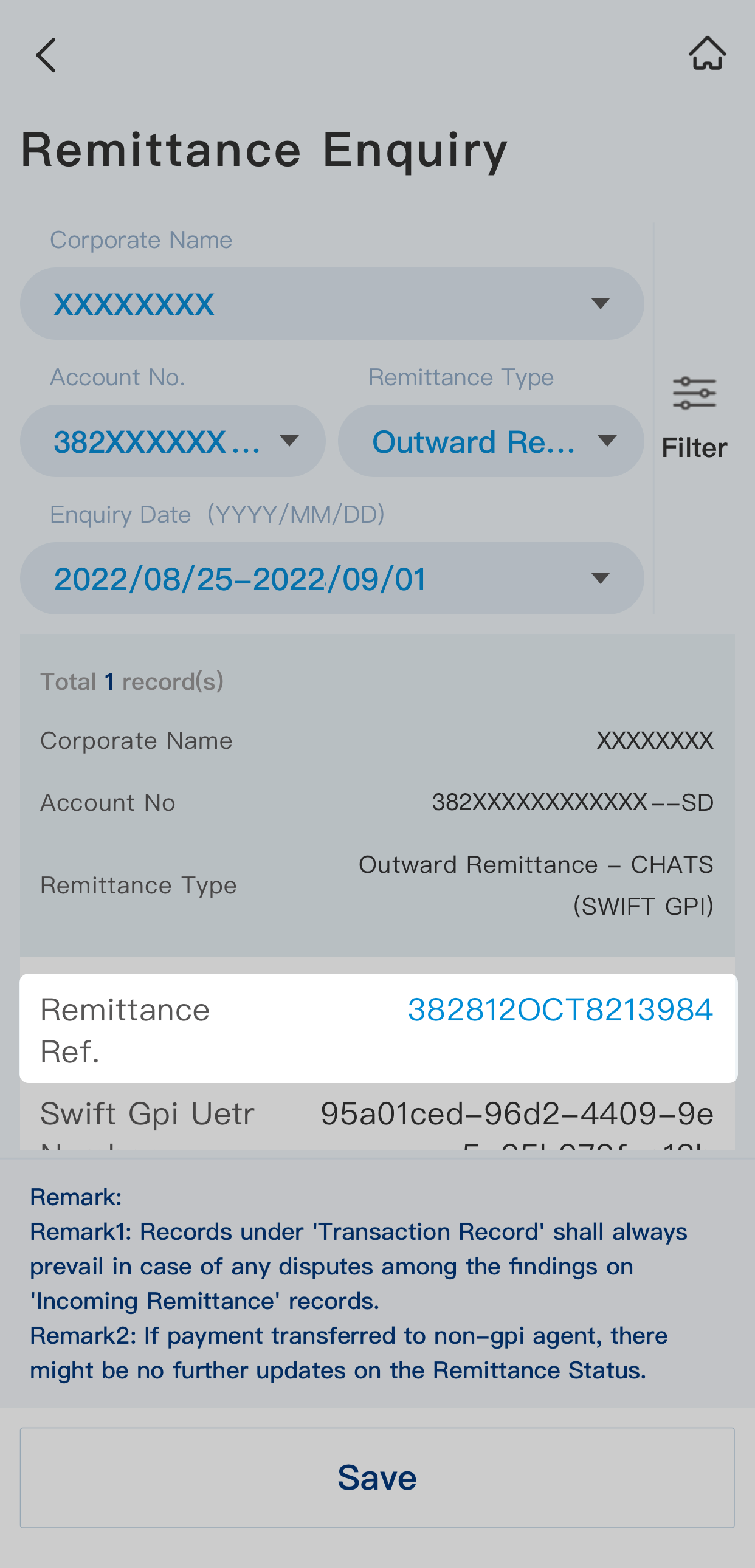Screen dimensions: 755x1568
Task: Tap the Save button
Action: click(x=377, y=1477)
